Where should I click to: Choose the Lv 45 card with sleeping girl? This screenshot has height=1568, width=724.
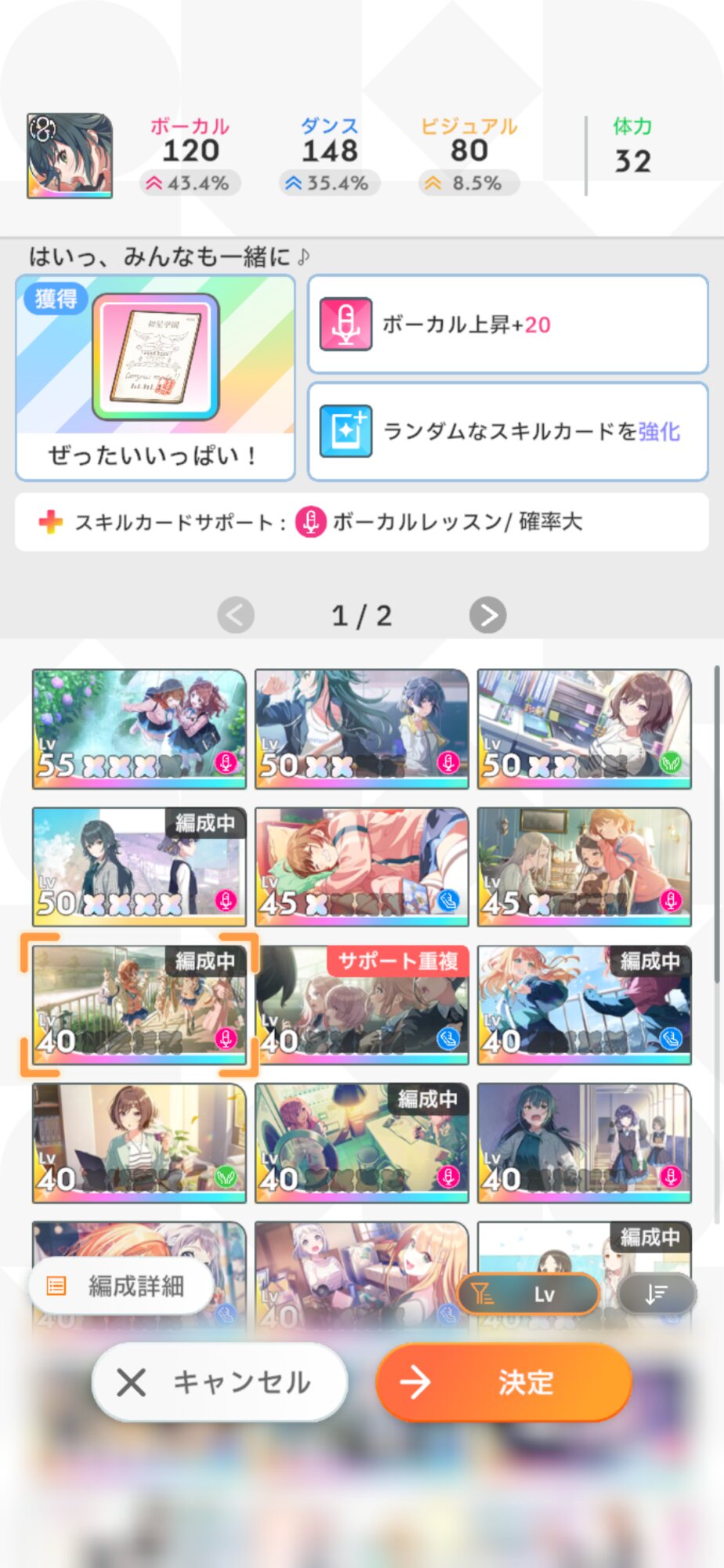tap(362, 866)
